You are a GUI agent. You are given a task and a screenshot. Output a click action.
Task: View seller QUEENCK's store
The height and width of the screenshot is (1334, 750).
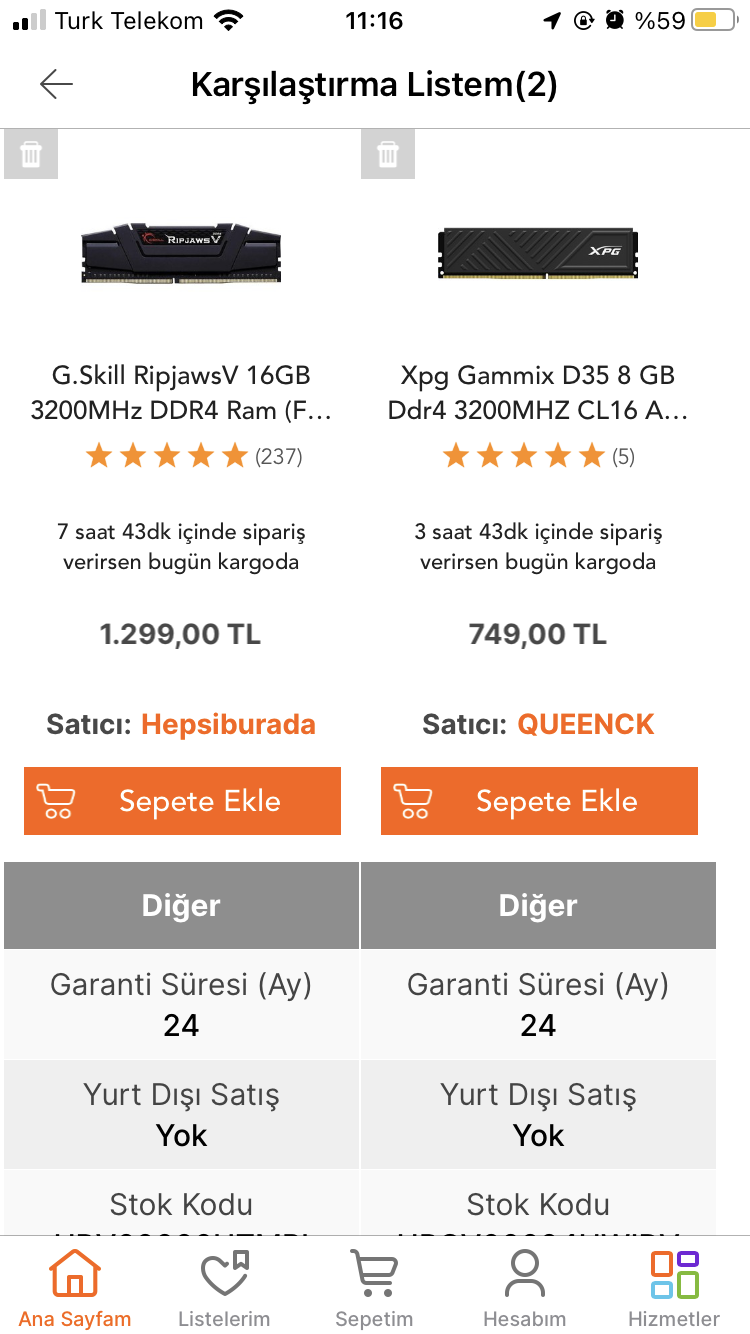585,724
